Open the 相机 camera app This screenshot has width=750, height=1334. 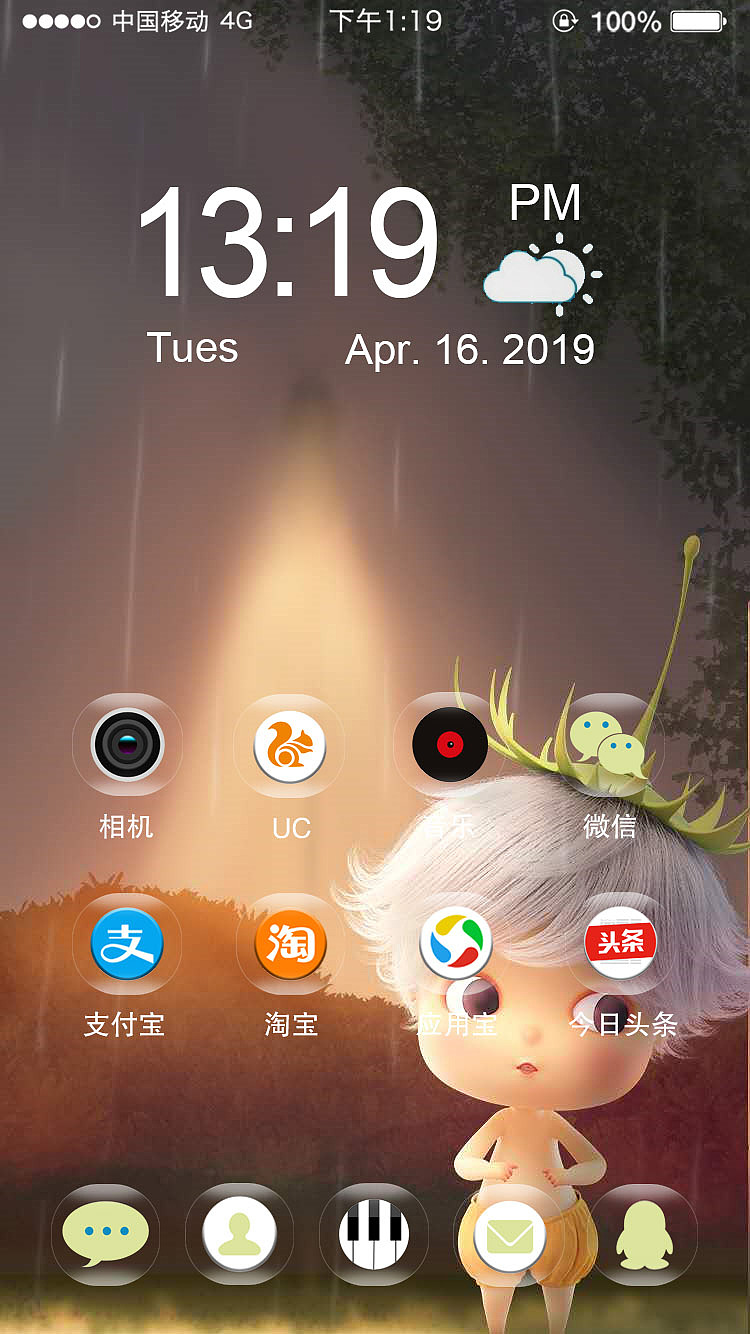(127, 745)
